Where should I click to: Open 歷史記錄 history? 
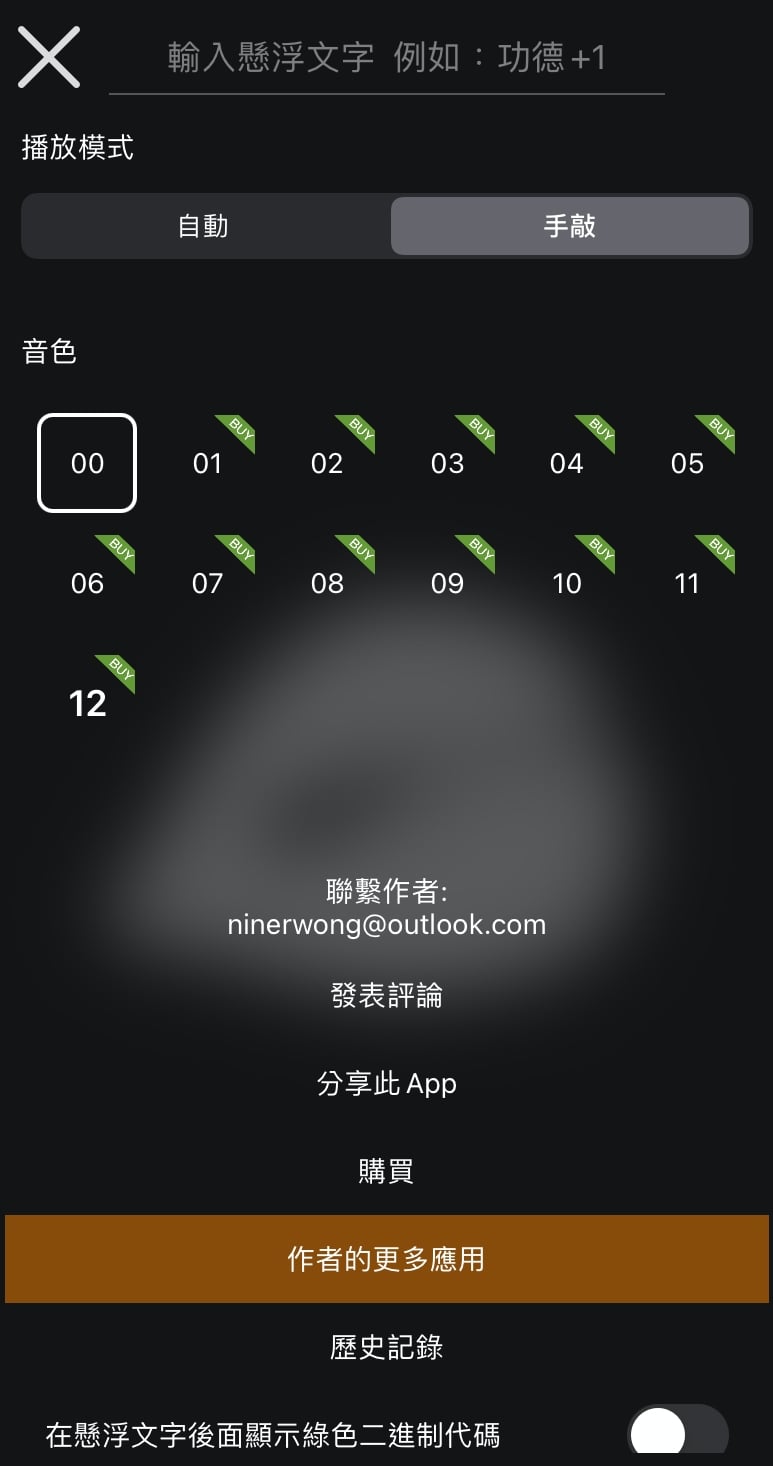(x=387, y=1347)
